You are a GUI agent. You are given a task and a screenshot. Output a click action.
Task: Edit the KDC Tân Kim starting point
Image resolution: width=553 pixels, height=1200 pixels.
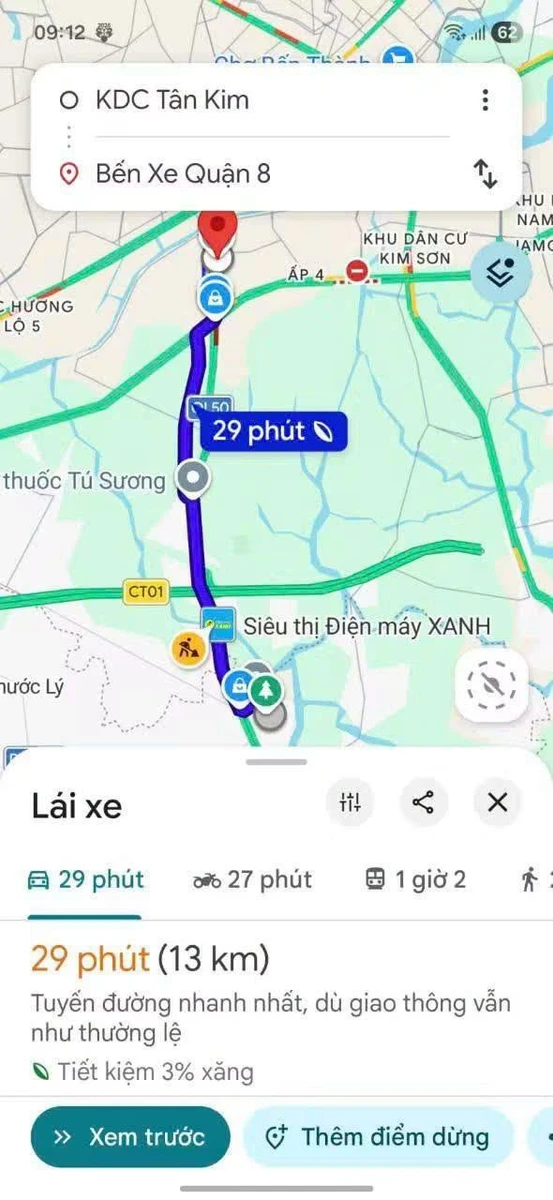point(260,100)
